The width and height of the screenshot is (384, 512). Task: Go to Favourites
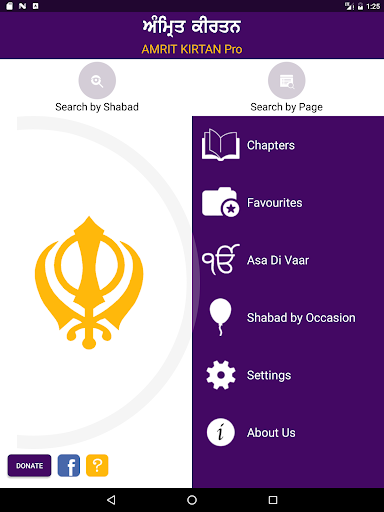pyautogui.click(x=288, y=203)
